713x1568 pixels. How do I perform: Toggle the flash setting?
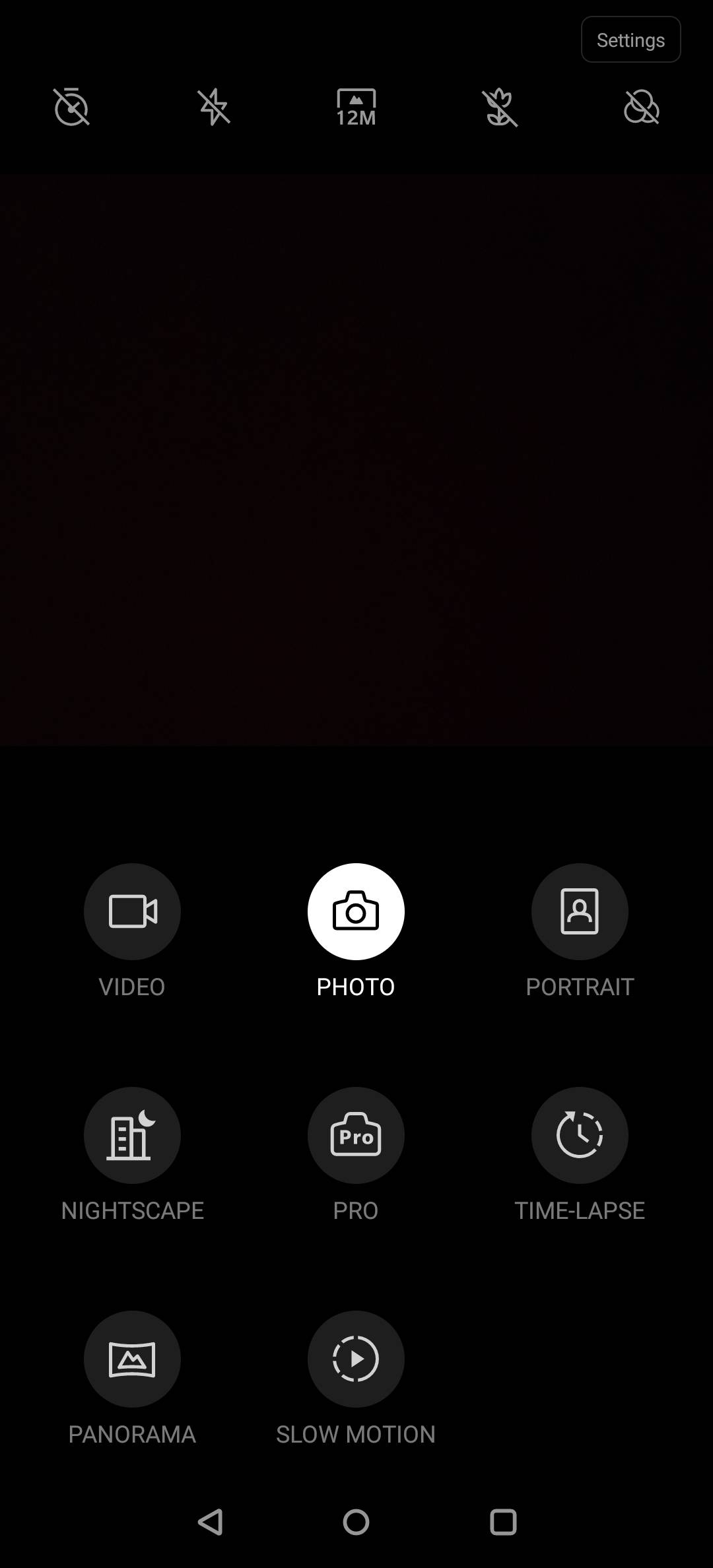[214, 108]
